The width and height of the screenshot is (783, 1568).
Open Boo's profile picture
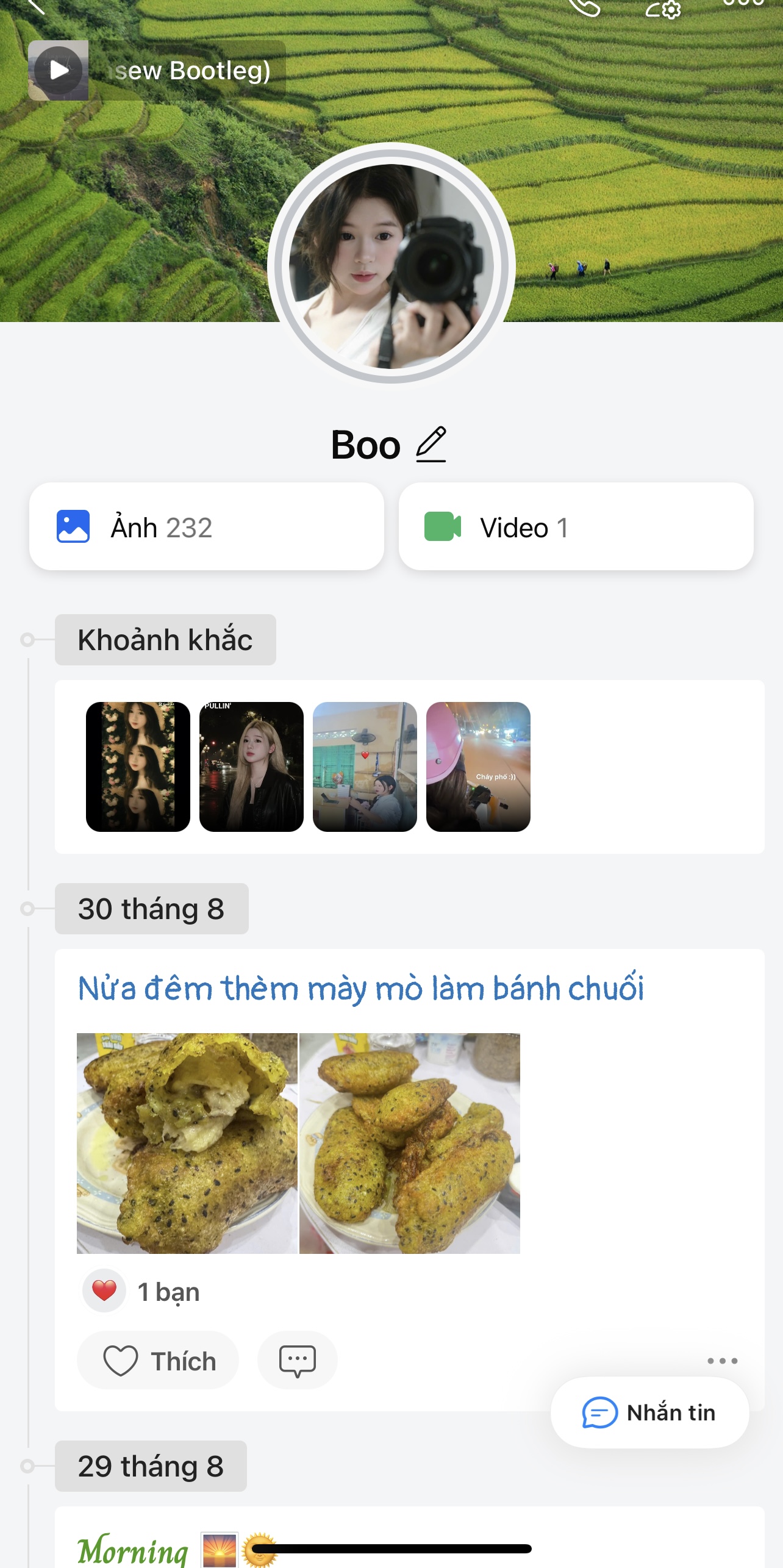click(x=391, y=266)
